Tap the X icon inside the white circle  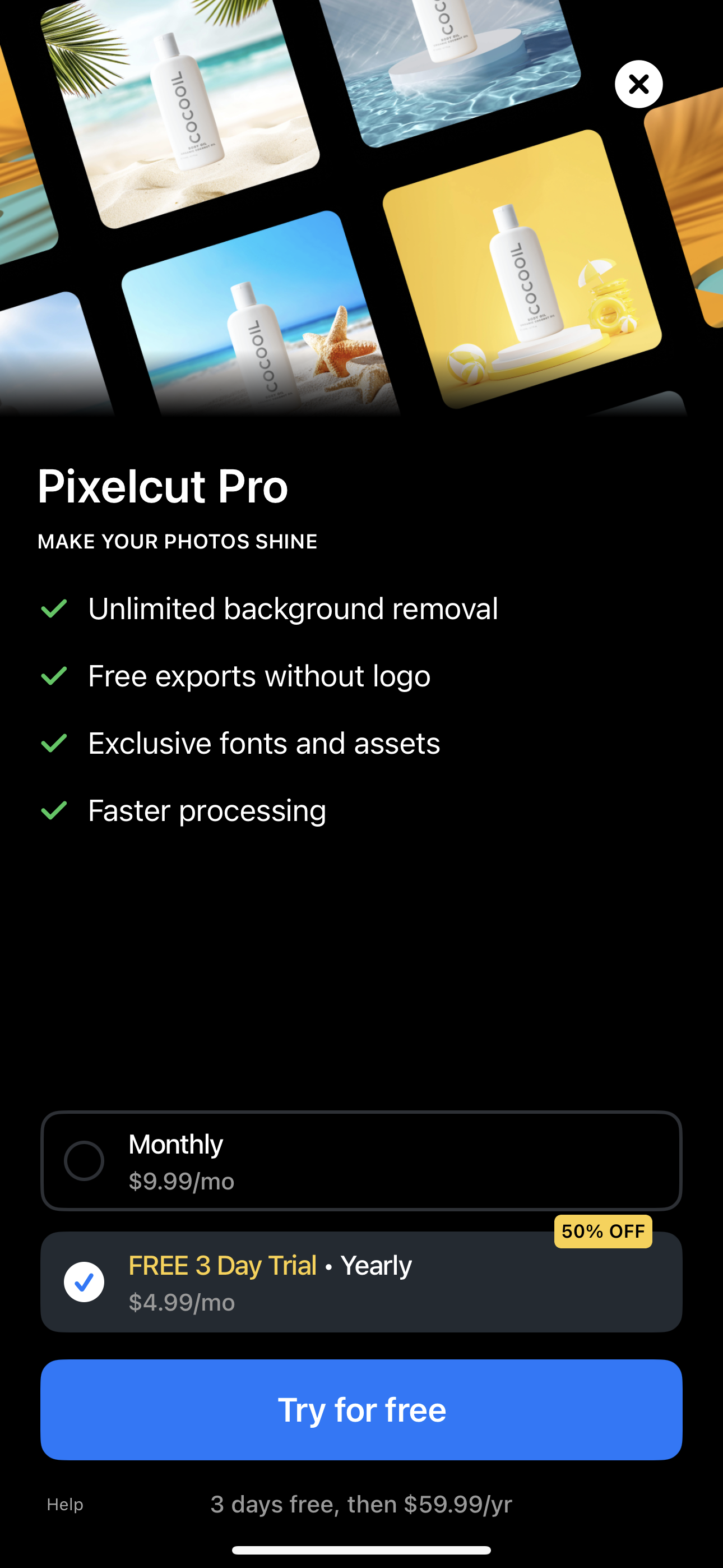638,84
